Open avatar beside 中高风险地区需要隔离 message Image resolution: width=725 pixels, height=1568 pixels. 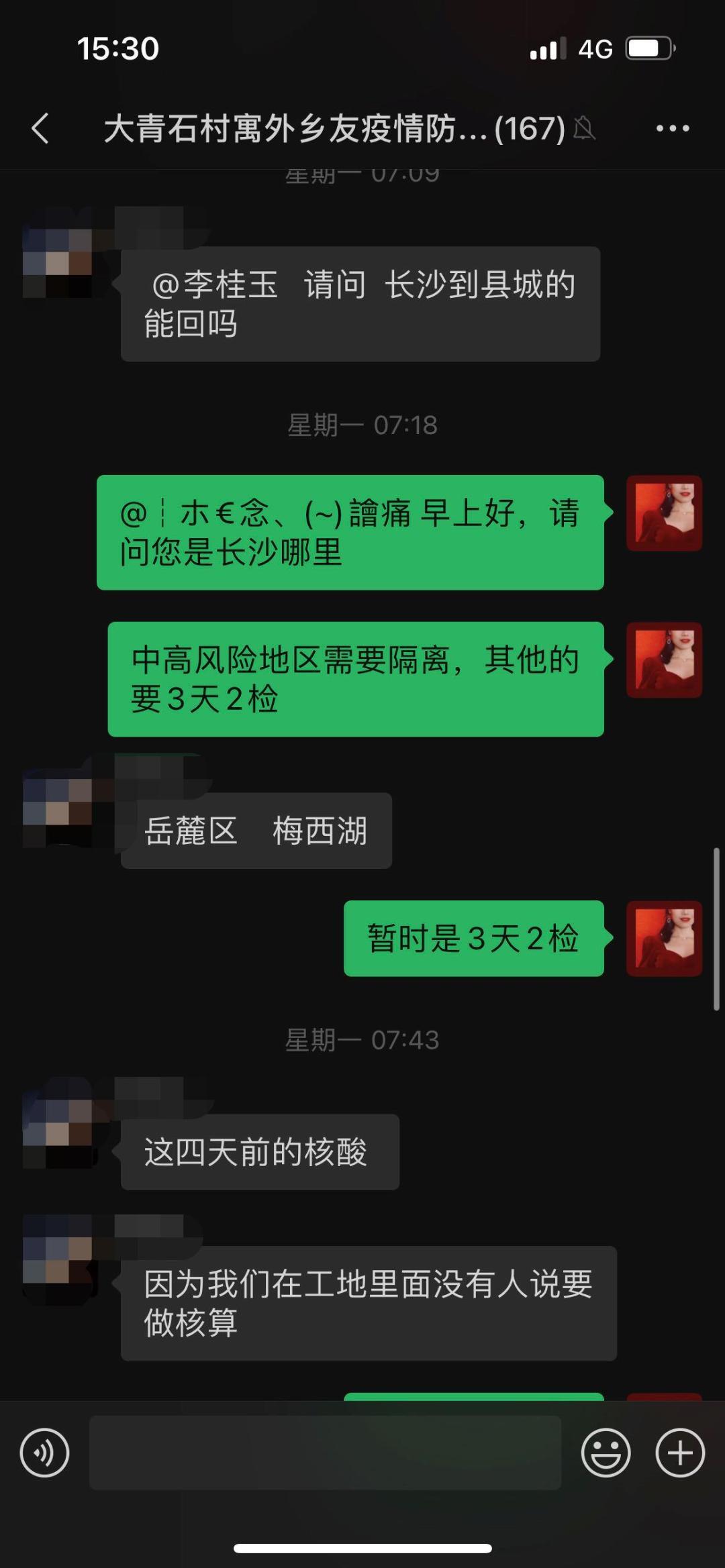pos(664,660)
